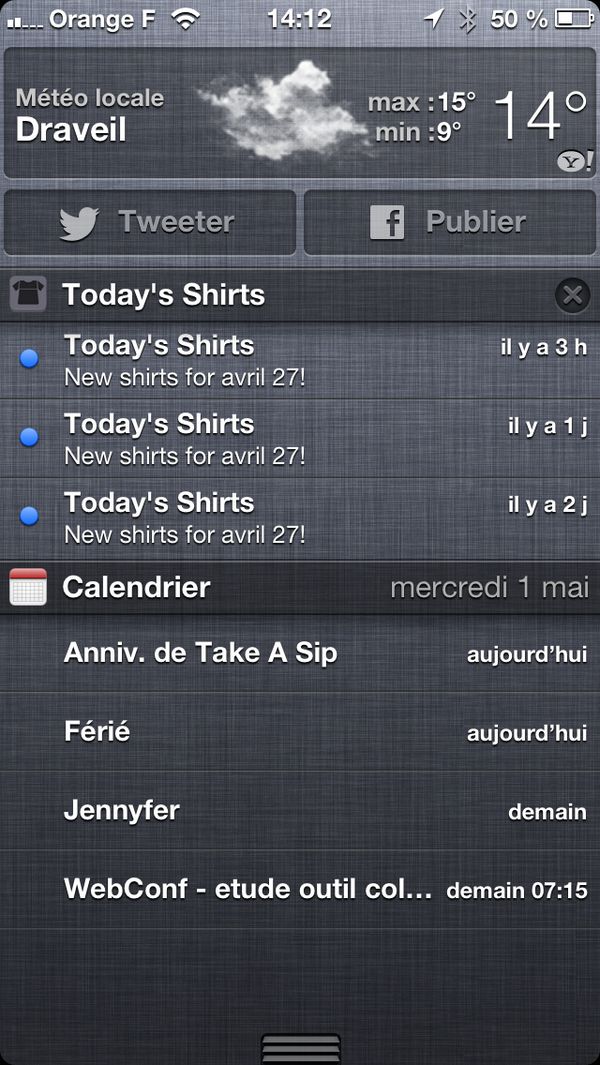Viewport: 600px width, 1065px height.
Task: Open Today's Shirts notification from 1 j ago
Action: coord(300,439)
